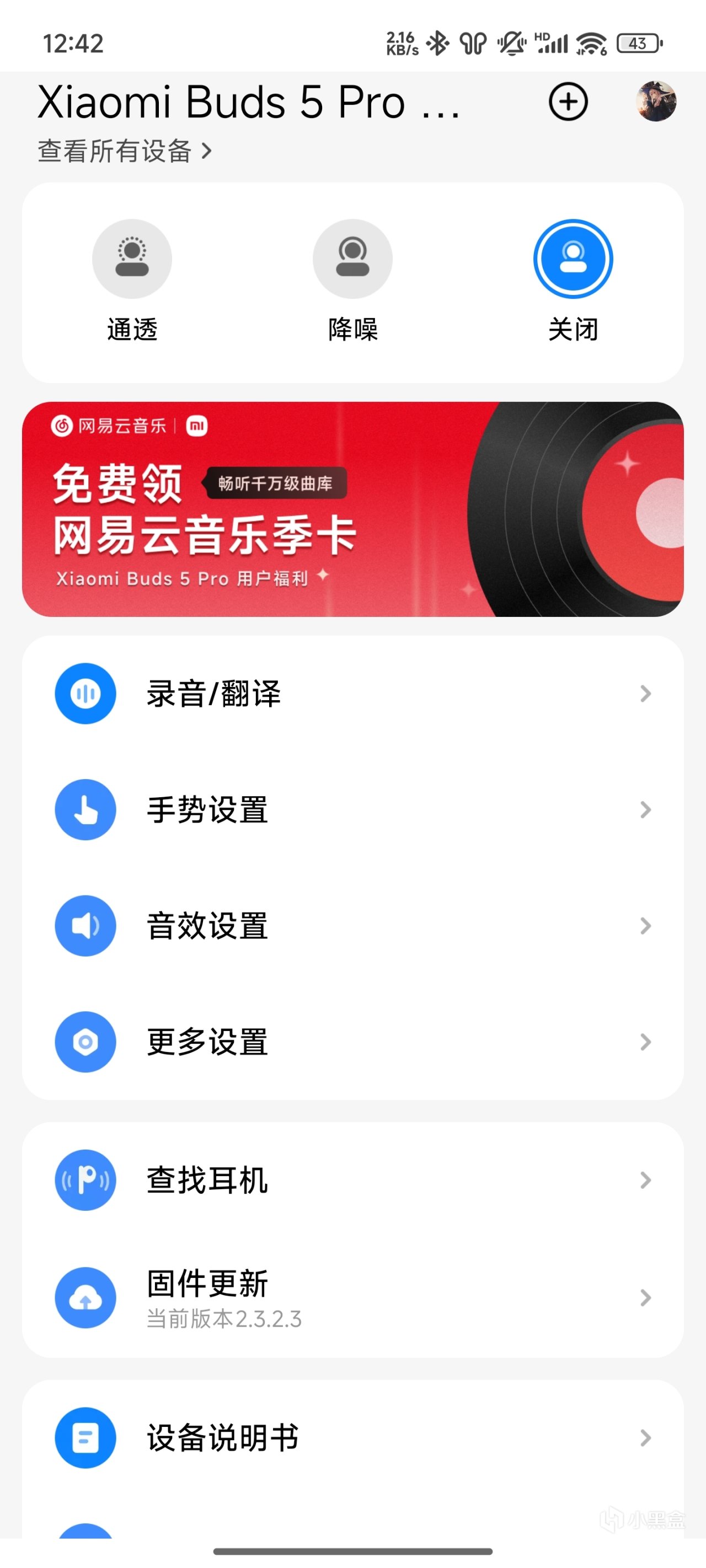Image resolution: width=706 pixels, height=1568 pixels.
Task: Select the 关闭 off mode
Action: [573, 259]
